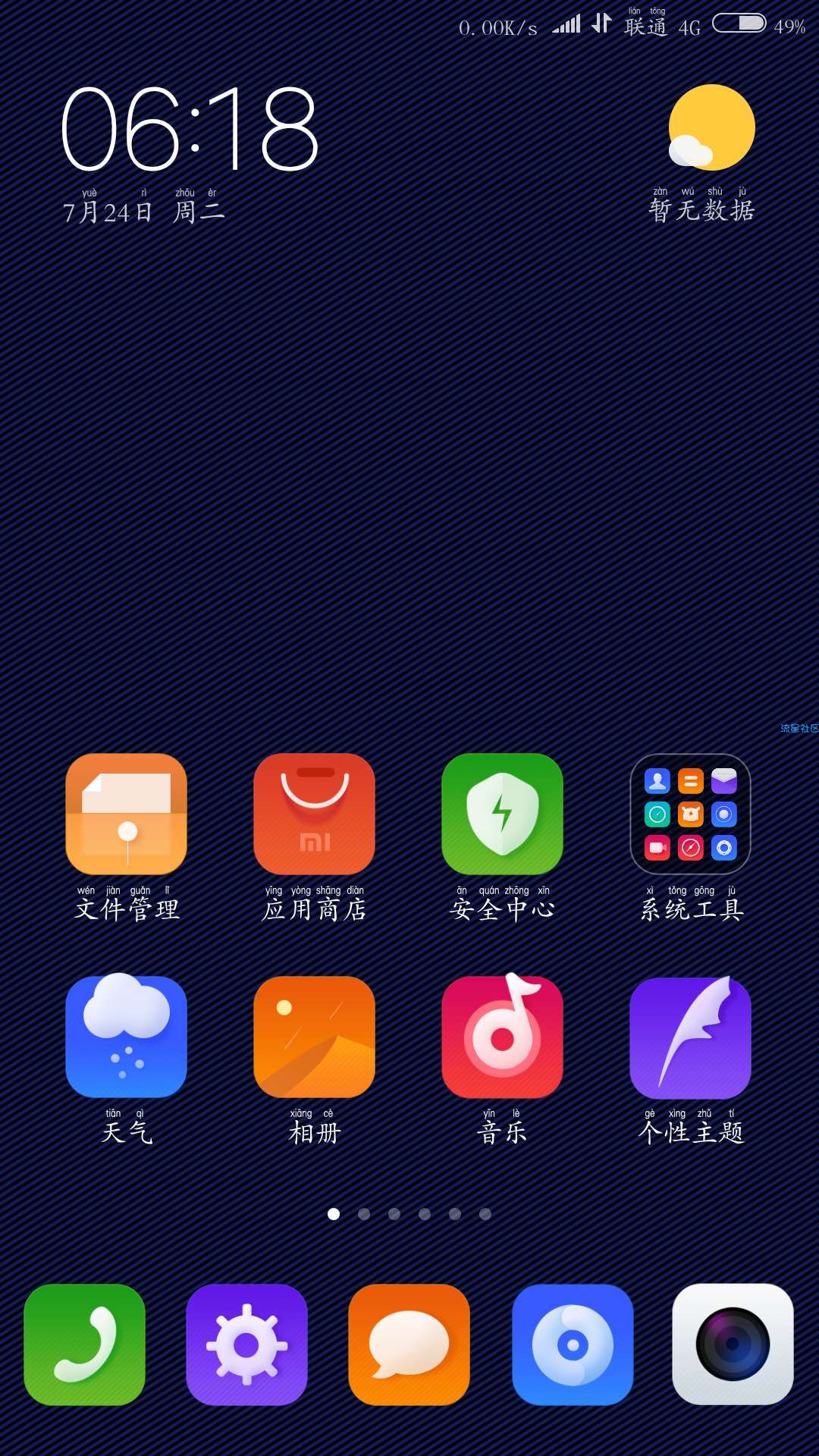Open the 相册 gallery app
This screenshot has width=819, height=1456.
314,1037
